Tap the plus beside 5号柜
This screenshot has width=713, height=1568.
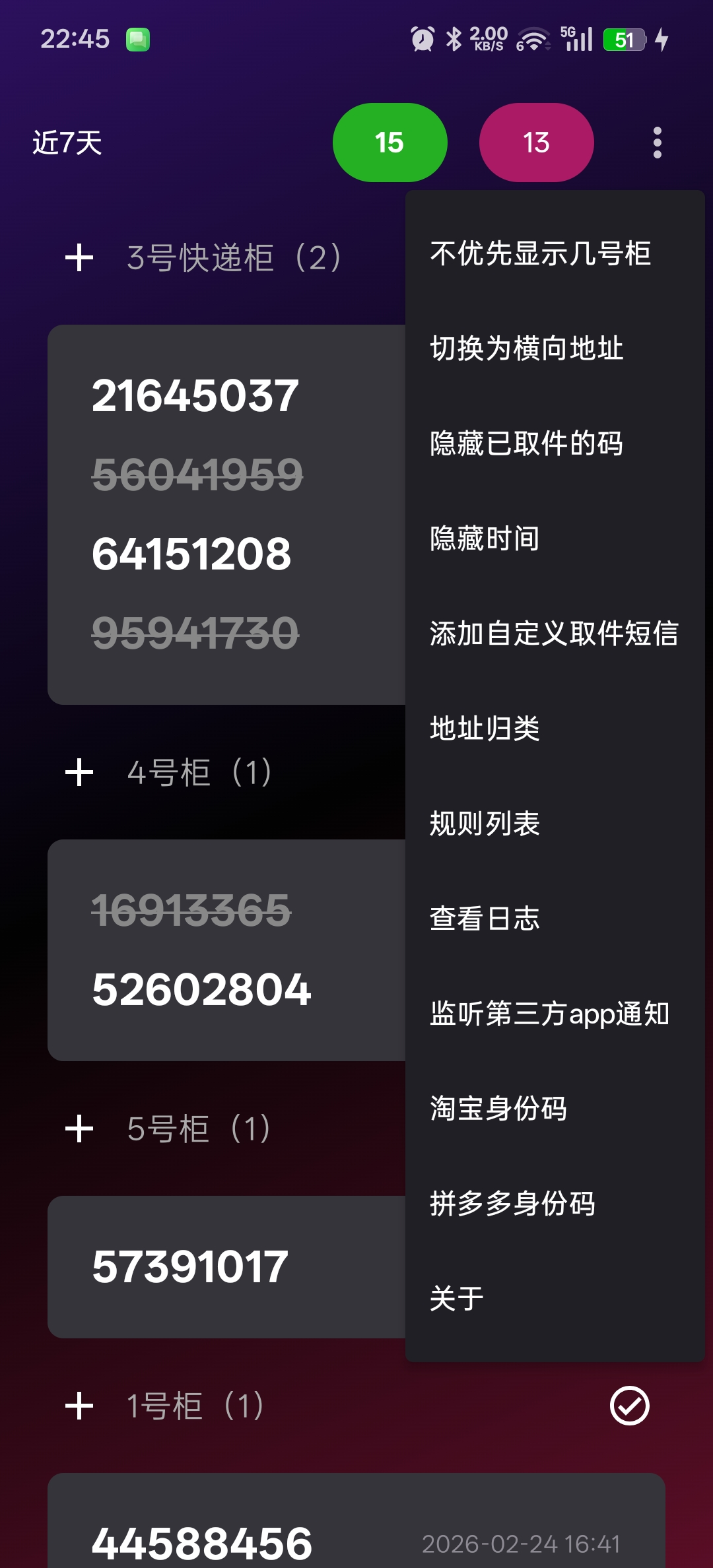(79, 1128)
